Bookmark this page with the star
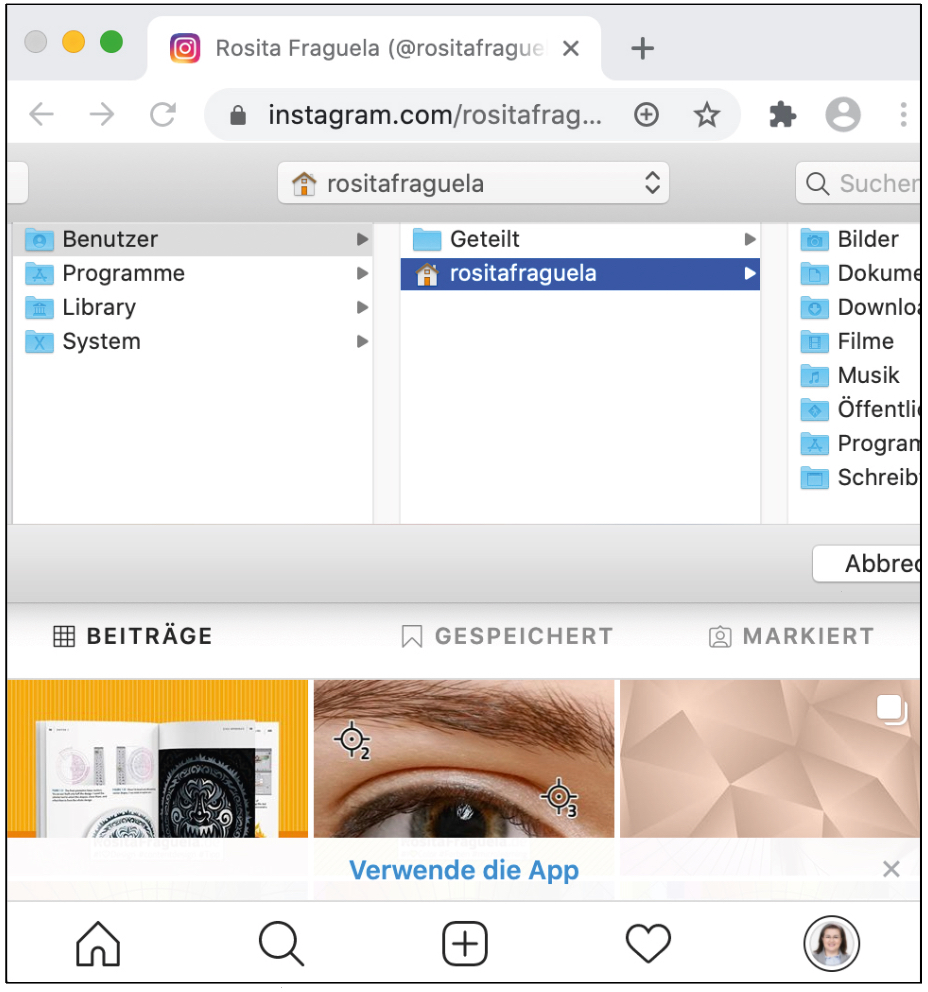 click(707, 116)
